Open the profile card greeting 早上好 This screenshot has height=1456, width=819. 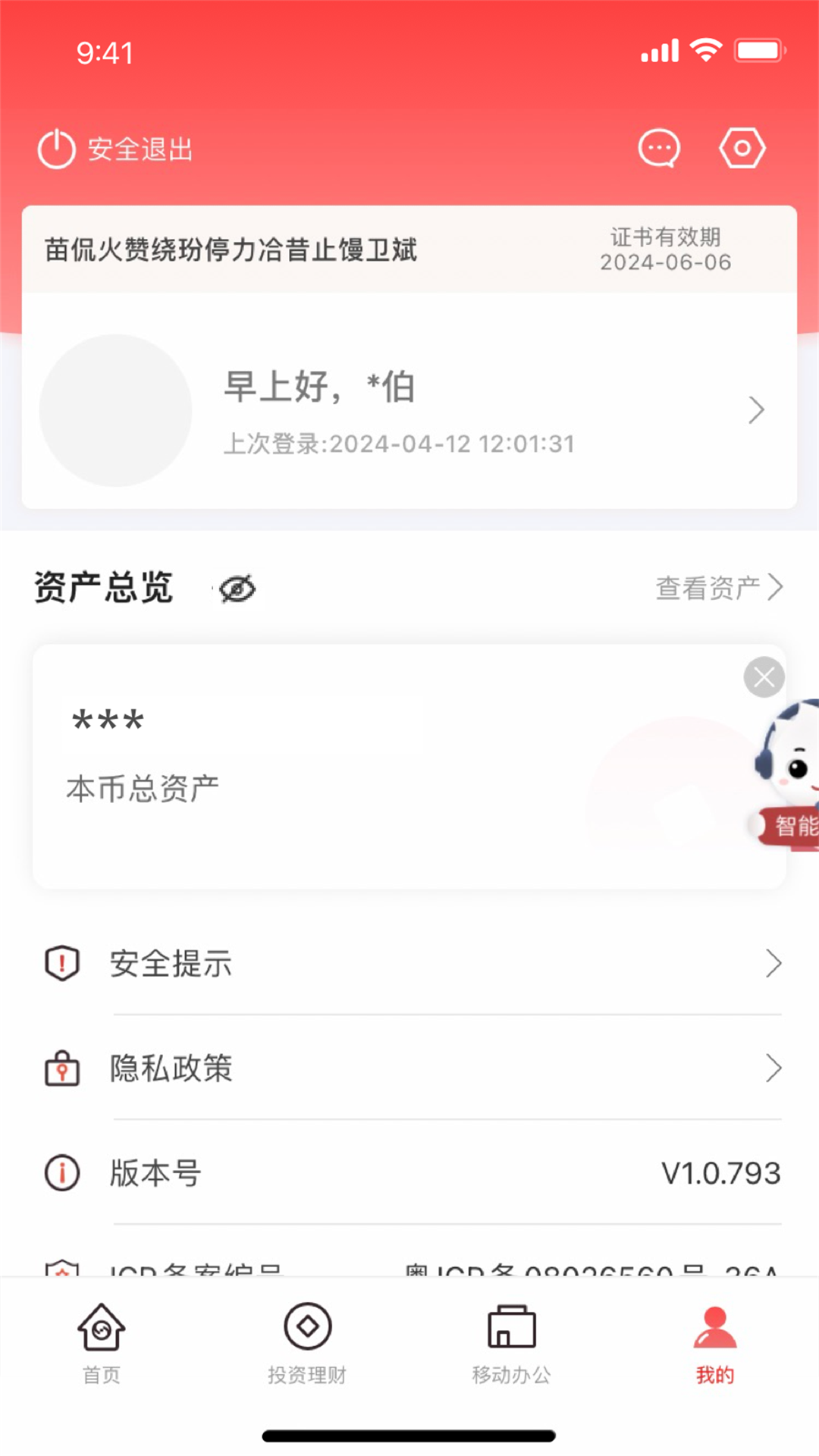tap(409, 410)
